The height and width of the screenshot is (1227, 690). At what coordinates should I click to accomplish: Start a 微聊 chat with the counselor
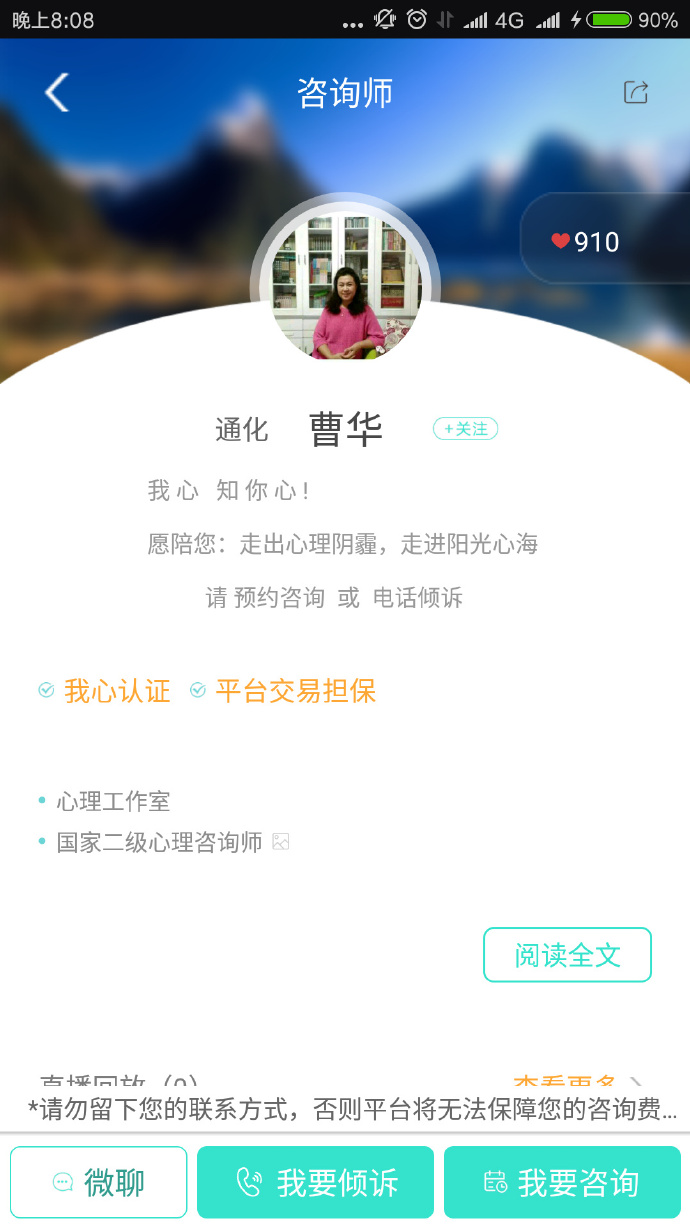point(99,1182)
